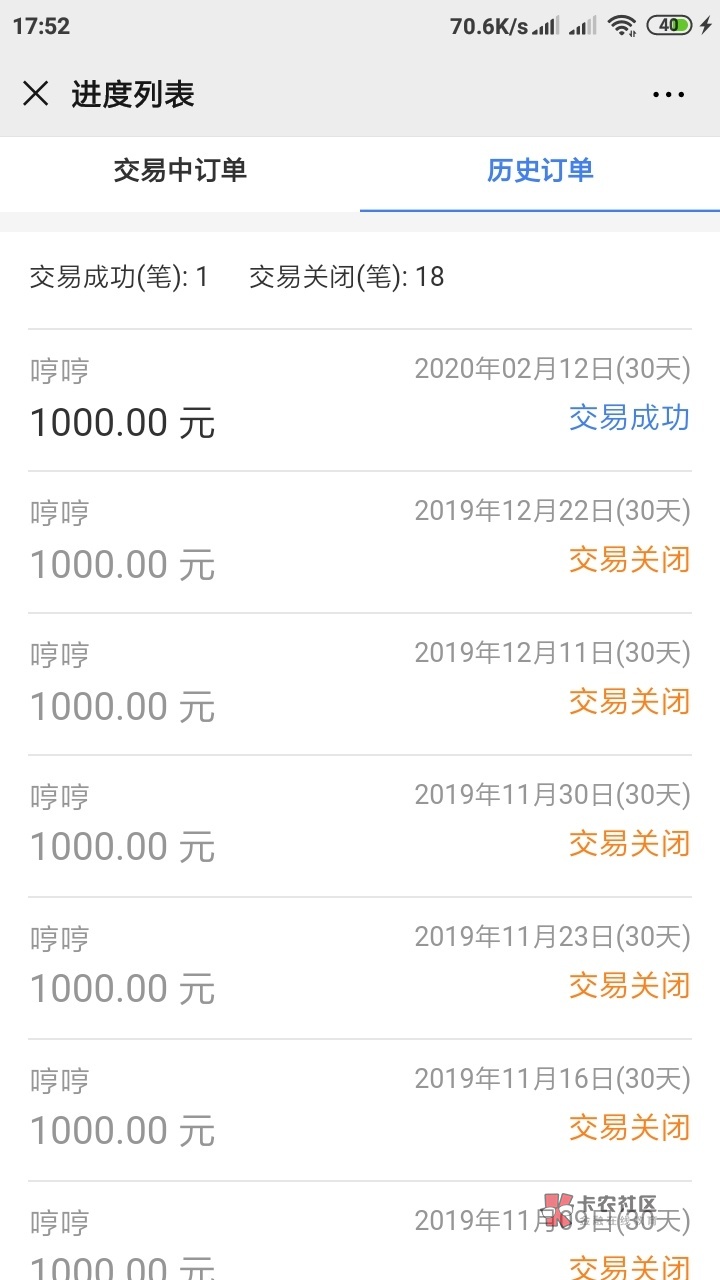Switch to the 交易中订单 tab
The image size is (720, 1280).
click(x=180, y=171)
